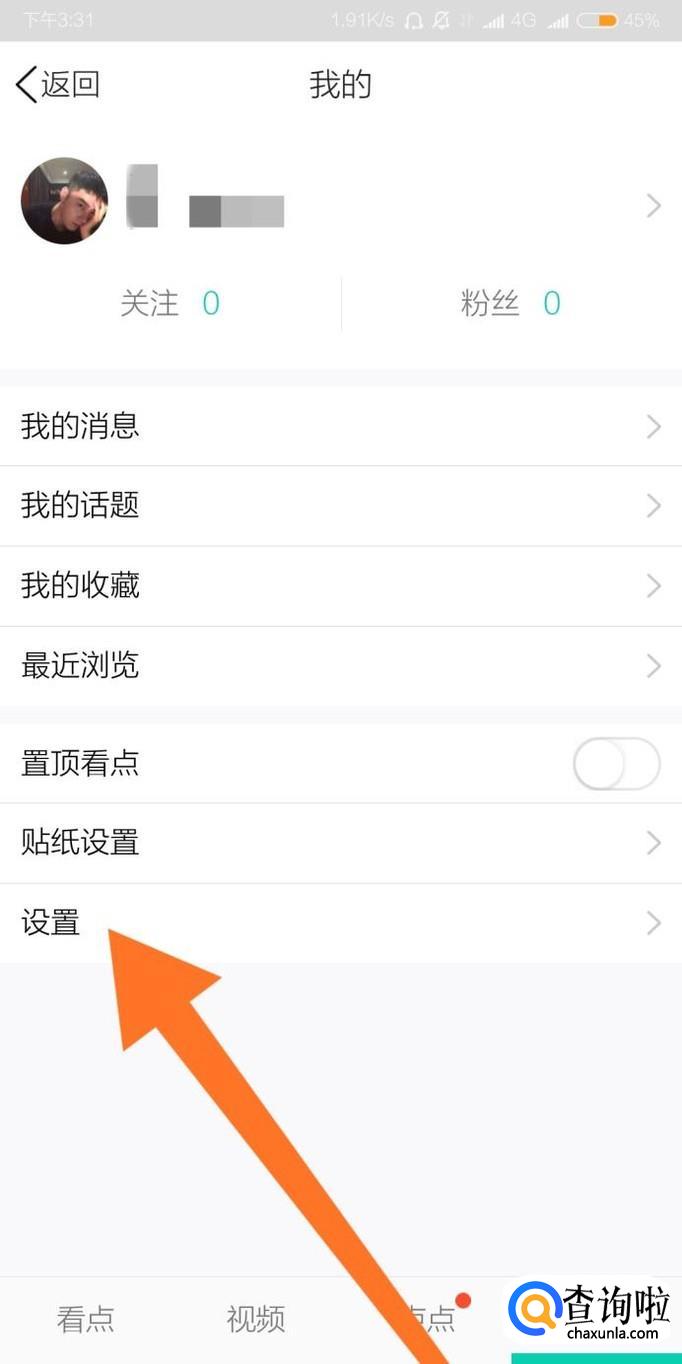Open 我的消息

pyautogui.click(x=340, y=427)
